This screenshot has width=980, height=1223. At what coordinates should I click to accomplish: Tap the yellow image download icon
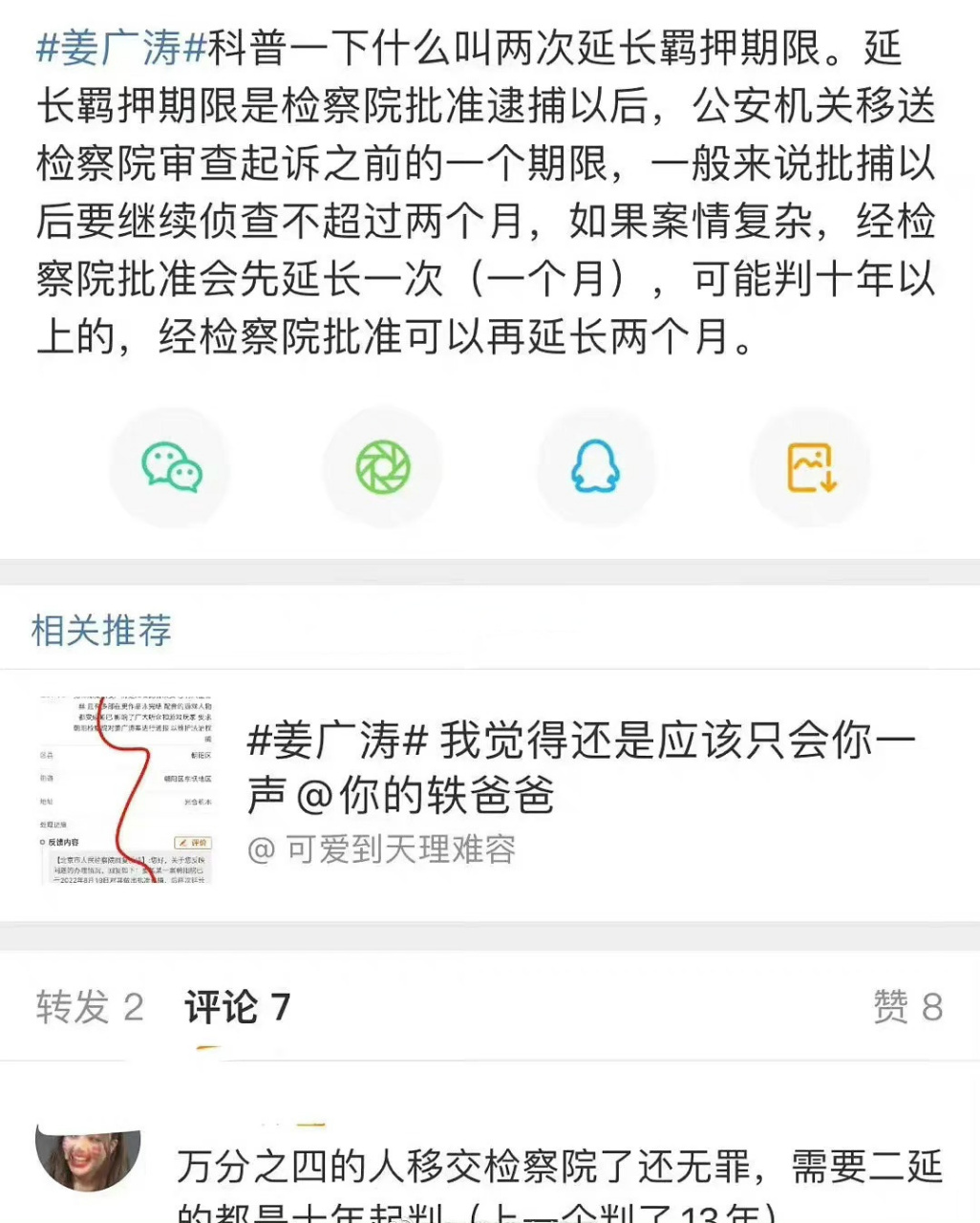coord(810,466)
